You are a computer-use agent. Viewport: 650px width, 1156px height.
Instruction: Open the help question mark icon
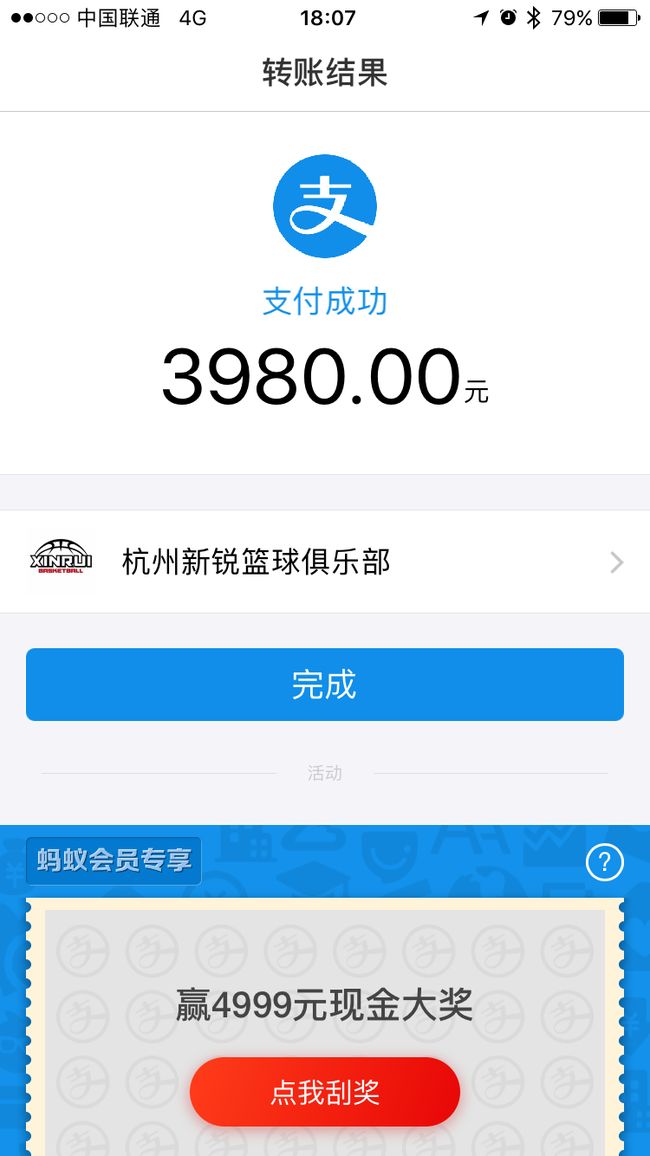tap(604, 861)
